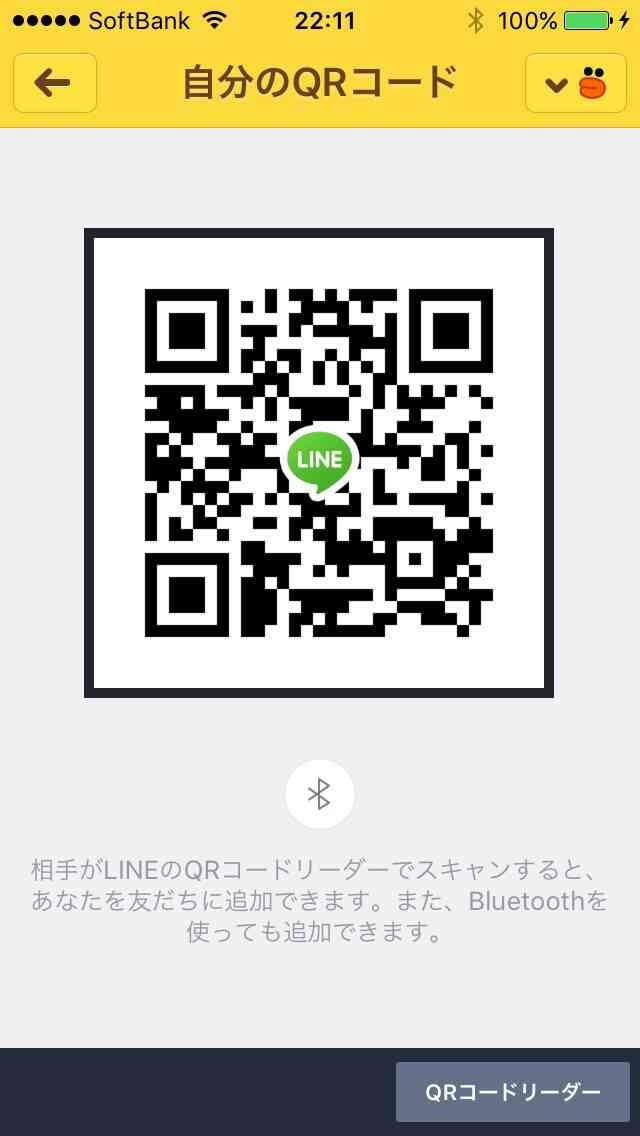Open the QRコードリーダー button
Screen dimensions: 640x1136
click(512, 1092)
